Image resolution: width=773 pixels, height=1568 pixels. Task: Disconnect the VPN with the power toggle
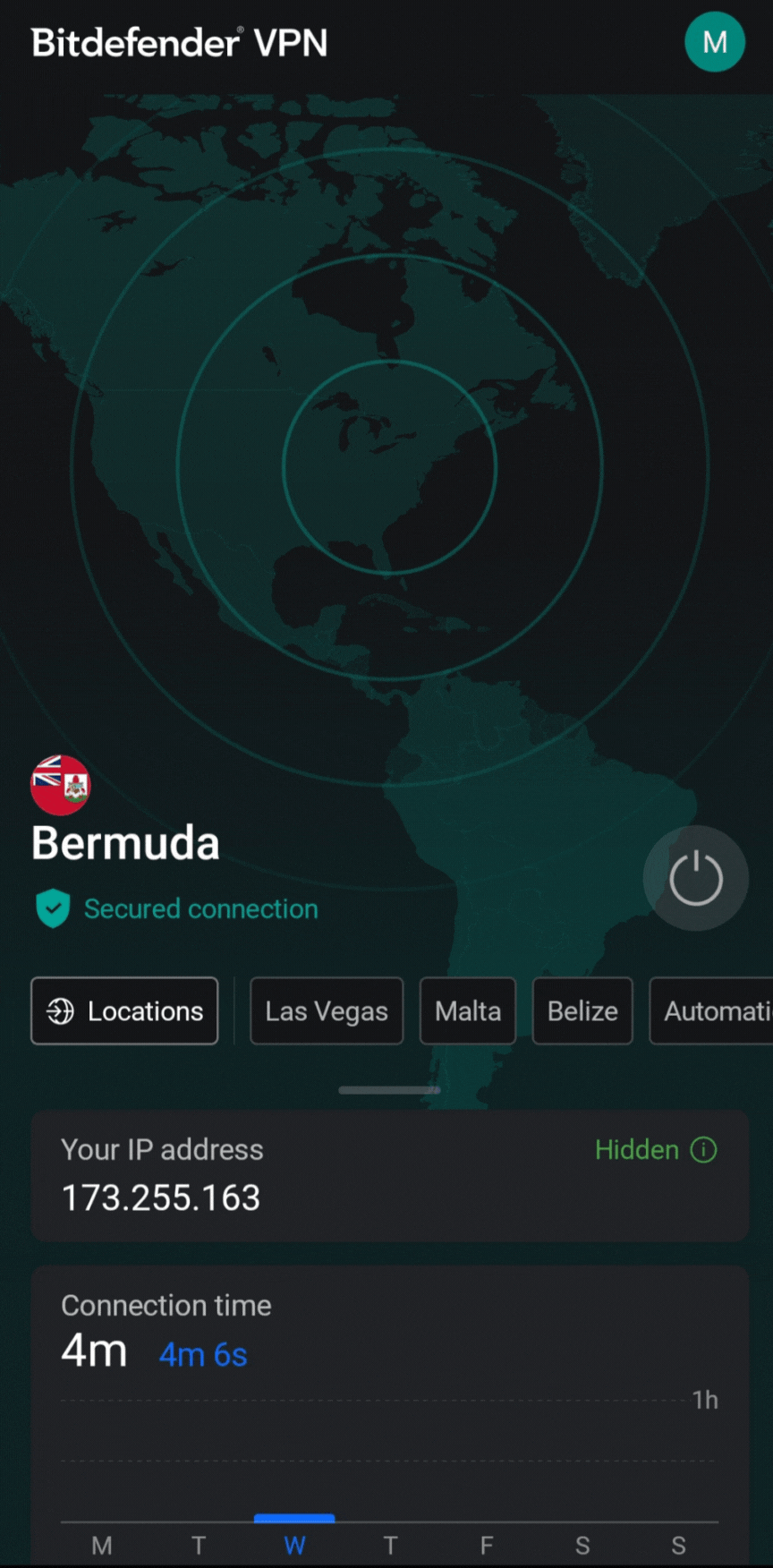tap(695, 878)
